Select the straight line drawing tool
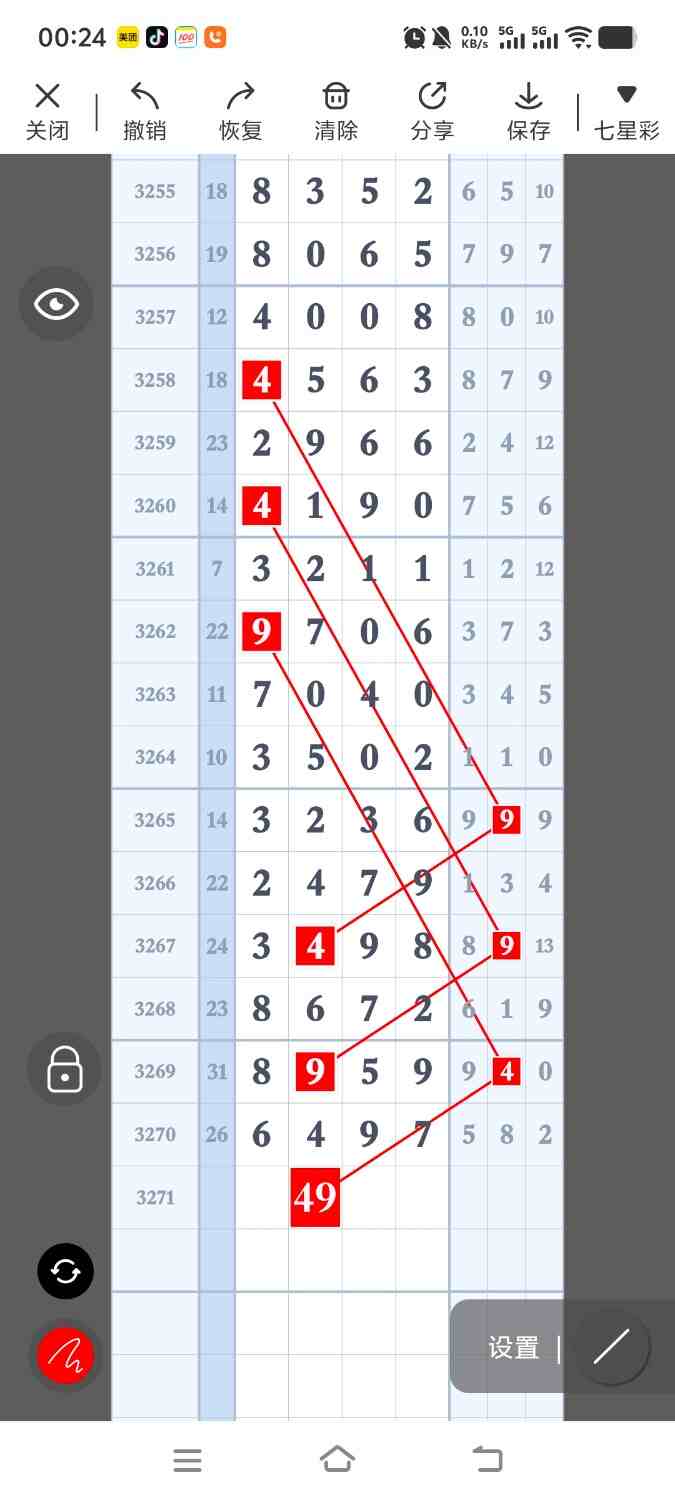This screenshot has height=1500, width=675. pos(610,1347)
